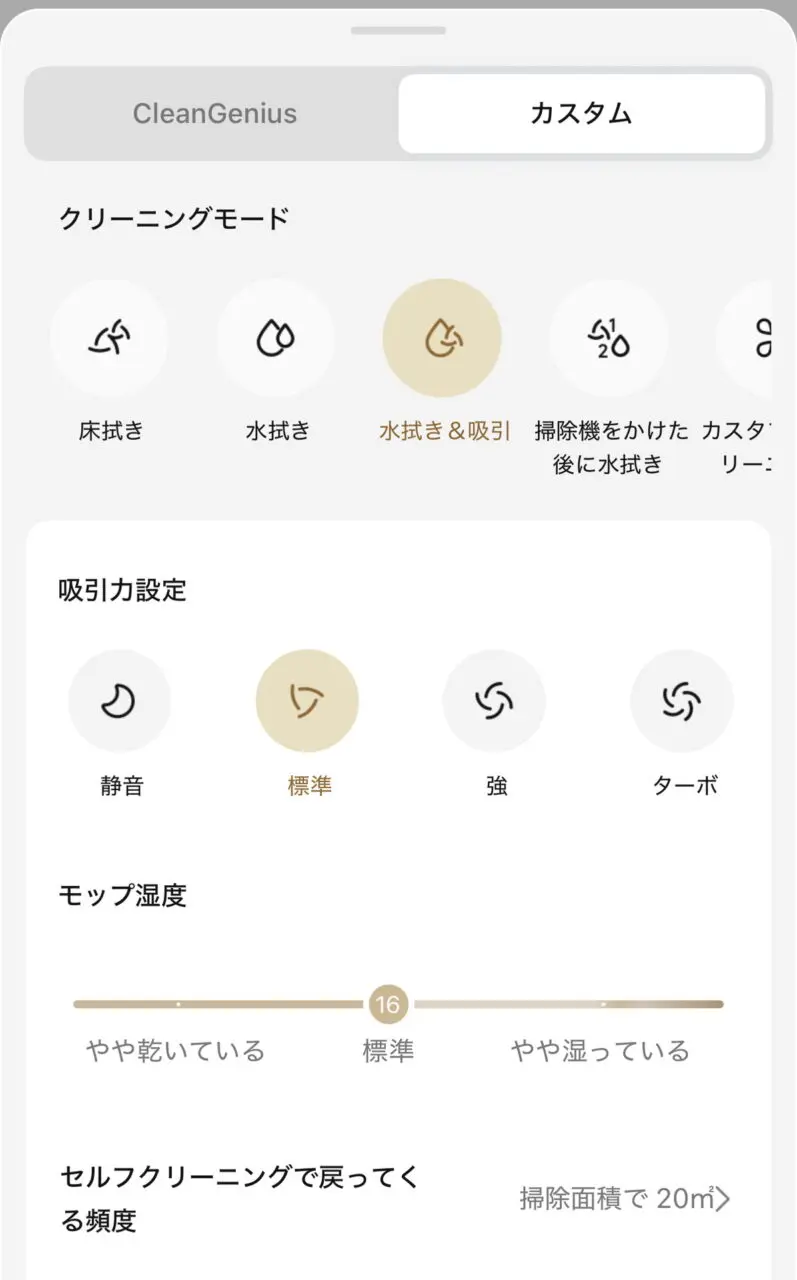Viewport: 797px width, 1280px height.
Task: Set suction power to 強
Action: [494, 701]
